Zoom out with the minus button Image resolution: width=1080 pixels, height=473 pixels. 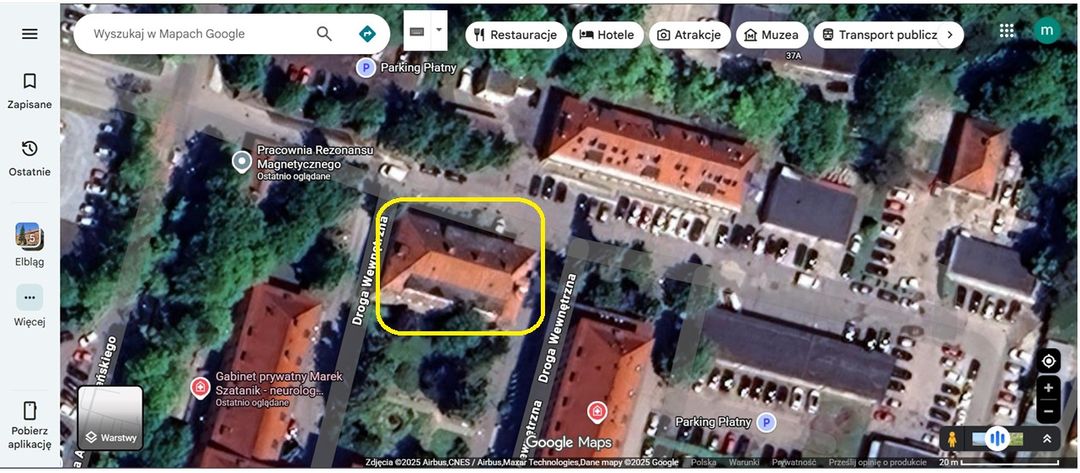1048,410
